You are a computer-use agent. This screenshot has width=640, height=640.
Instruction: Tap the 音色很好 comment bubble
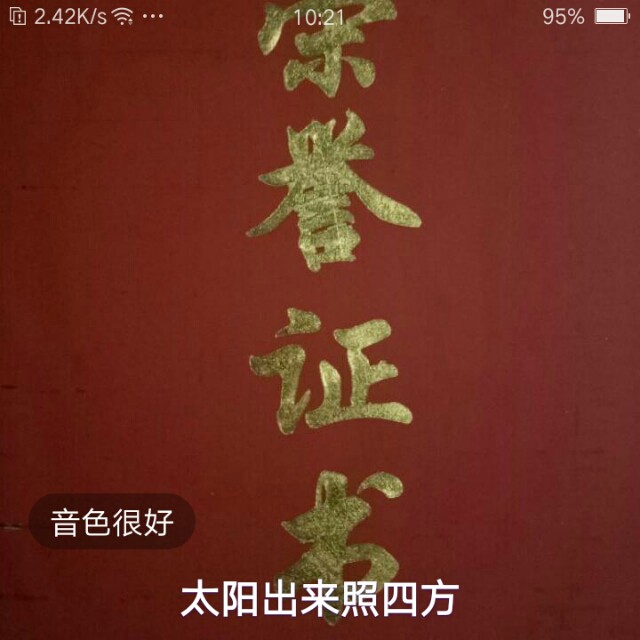point(112,522)
